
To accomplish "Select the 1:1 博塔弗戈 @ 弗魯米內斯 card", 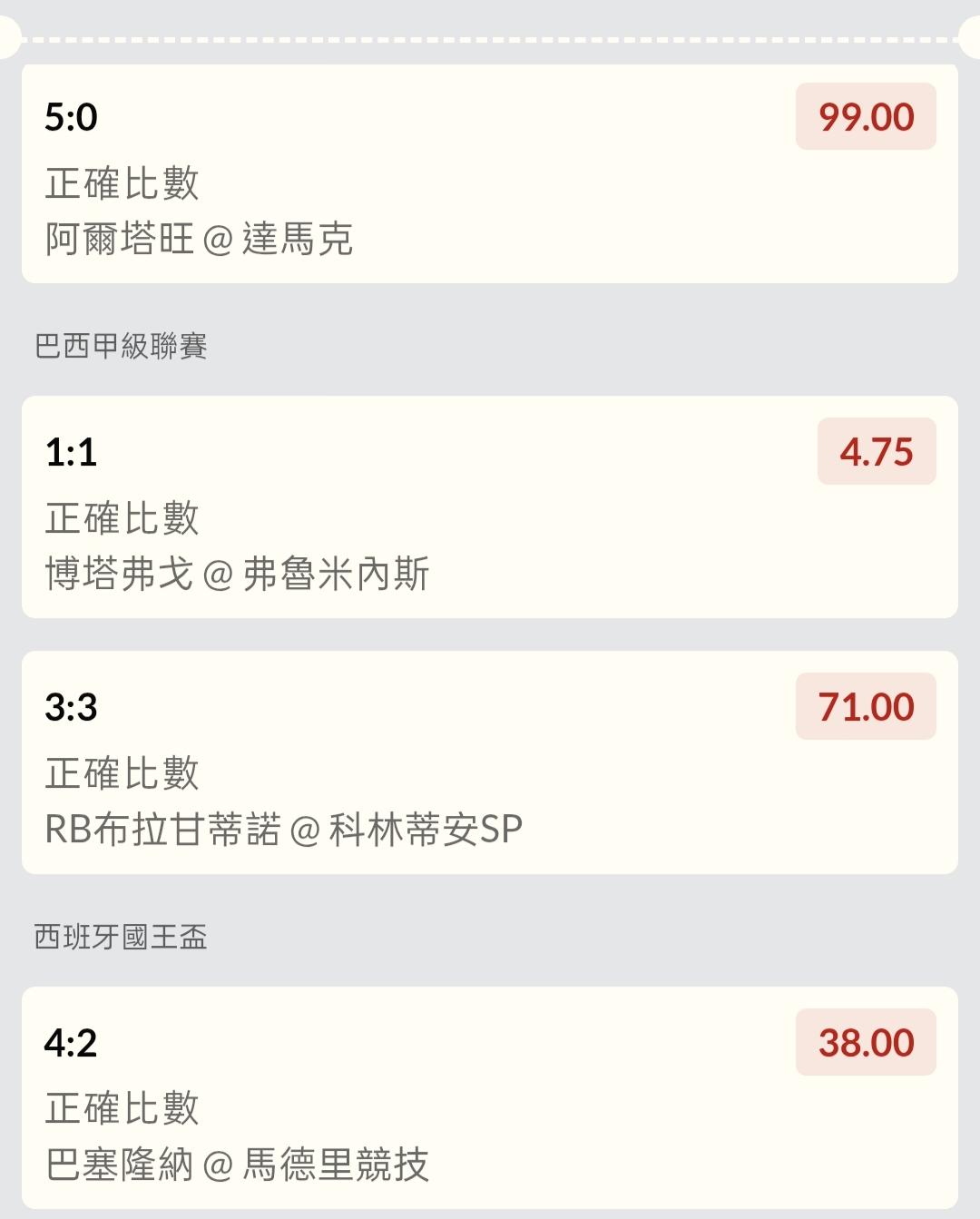I will point(490,508).
